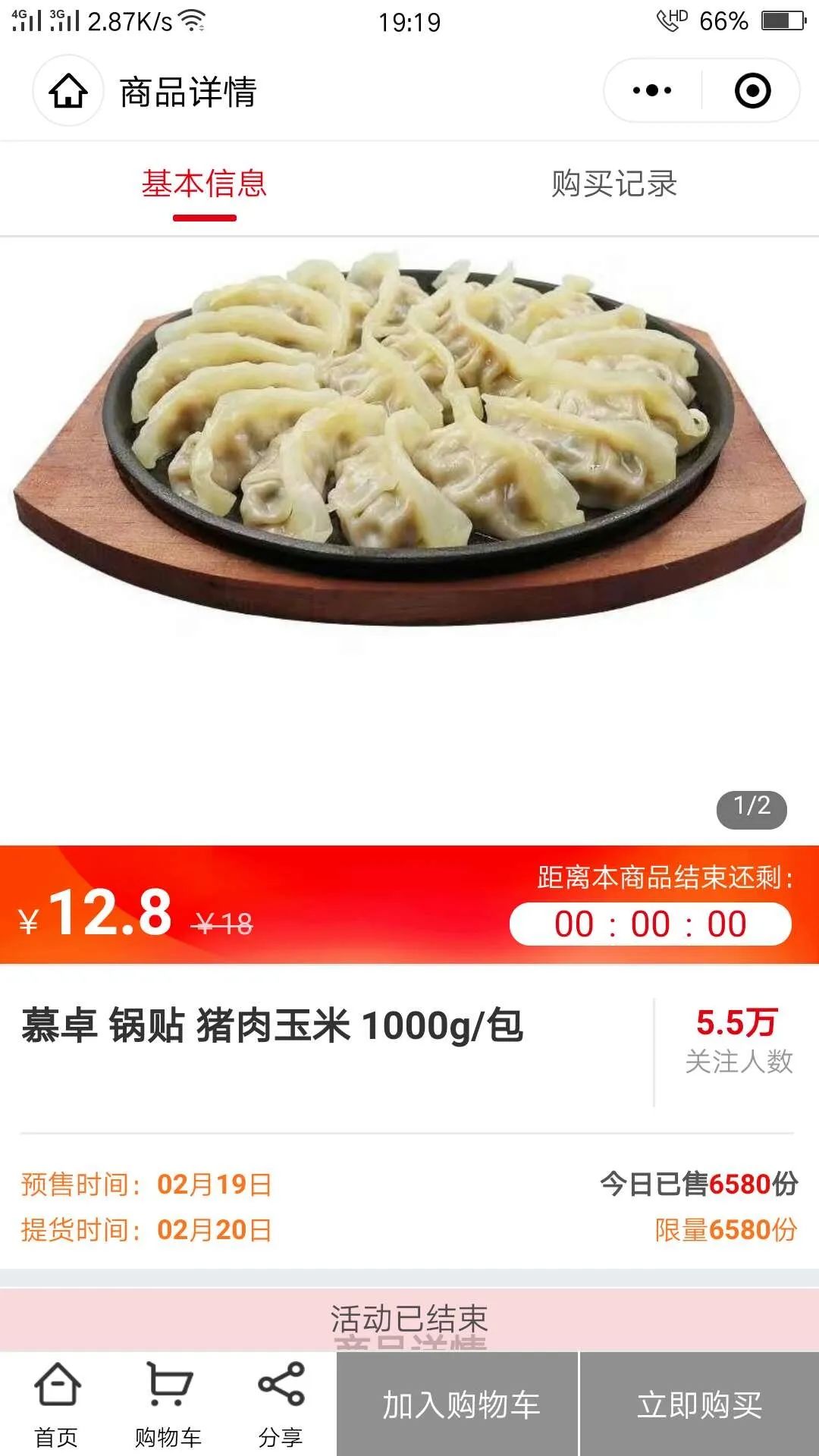Select the 基本信息 tab

coord(203,184)
